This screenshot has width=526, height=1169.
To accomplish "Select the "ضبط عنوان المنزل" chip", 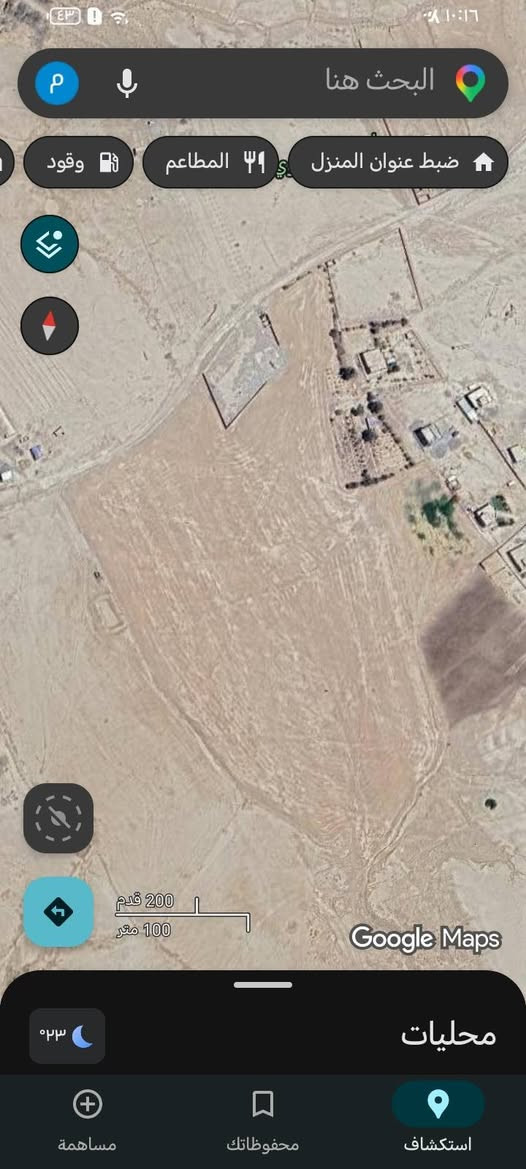I will pos(399,162).
